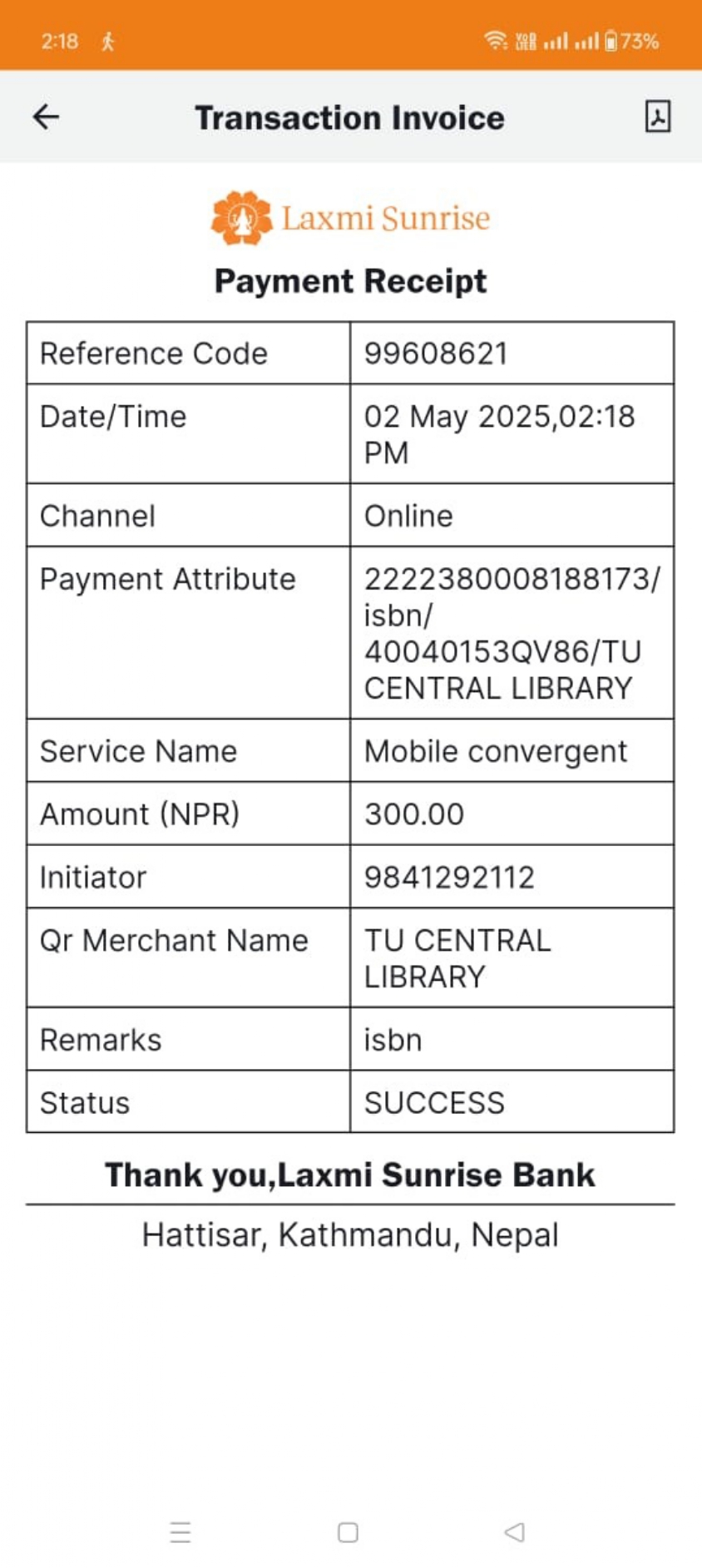Tap the system home button

coord(349,1532)
